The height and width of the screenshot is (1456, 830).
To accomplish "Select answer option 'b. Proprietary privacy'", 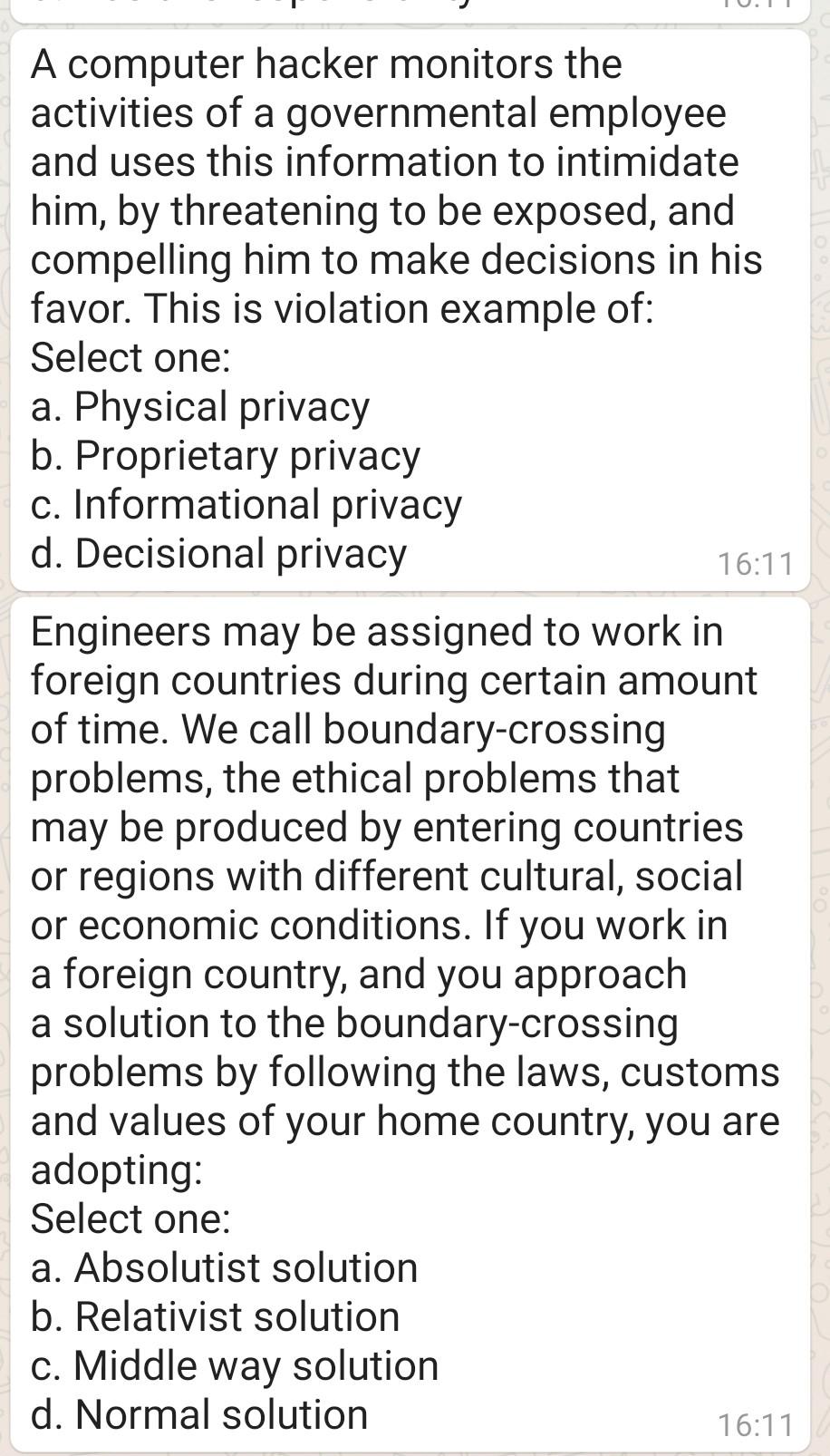I will [225, 457].
